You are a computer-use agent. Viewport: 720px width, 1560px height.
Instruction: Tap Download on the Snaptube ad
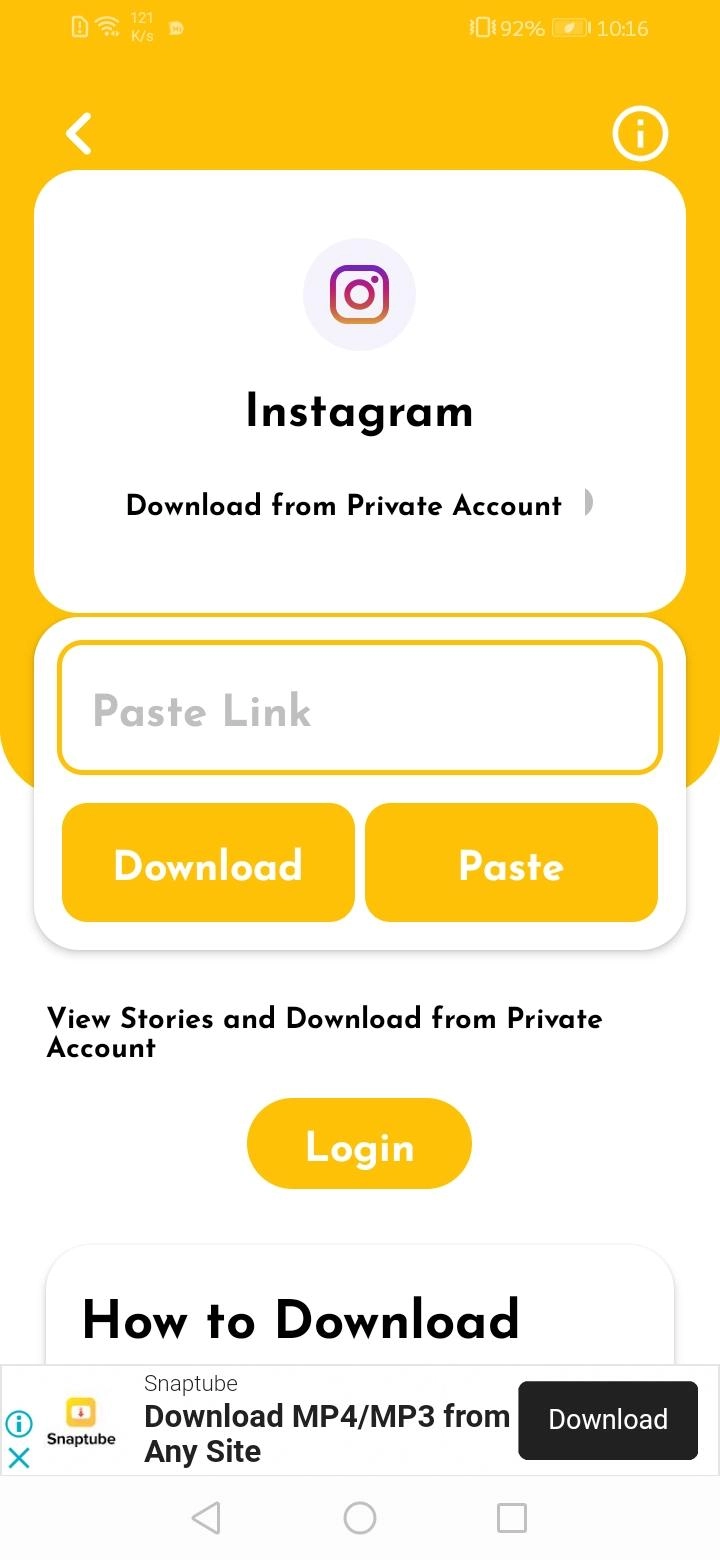(x=607, y=1419)
